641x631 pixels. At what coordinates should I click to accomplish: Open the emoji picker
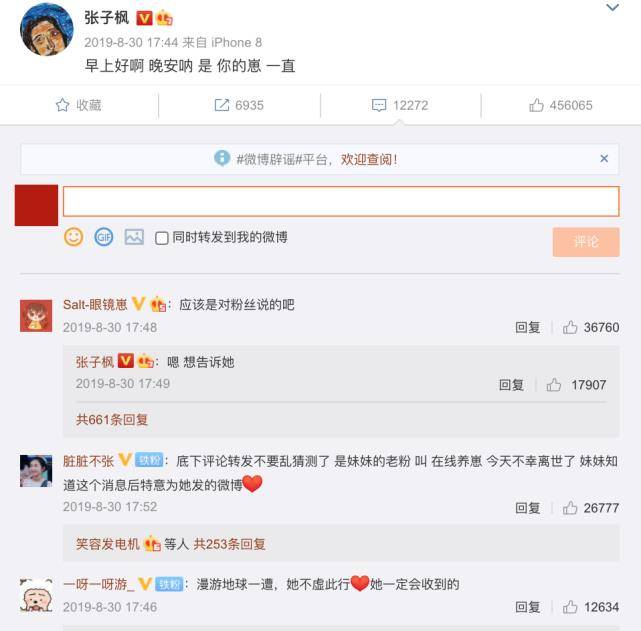pyautogui.click(x=73, y=237)
